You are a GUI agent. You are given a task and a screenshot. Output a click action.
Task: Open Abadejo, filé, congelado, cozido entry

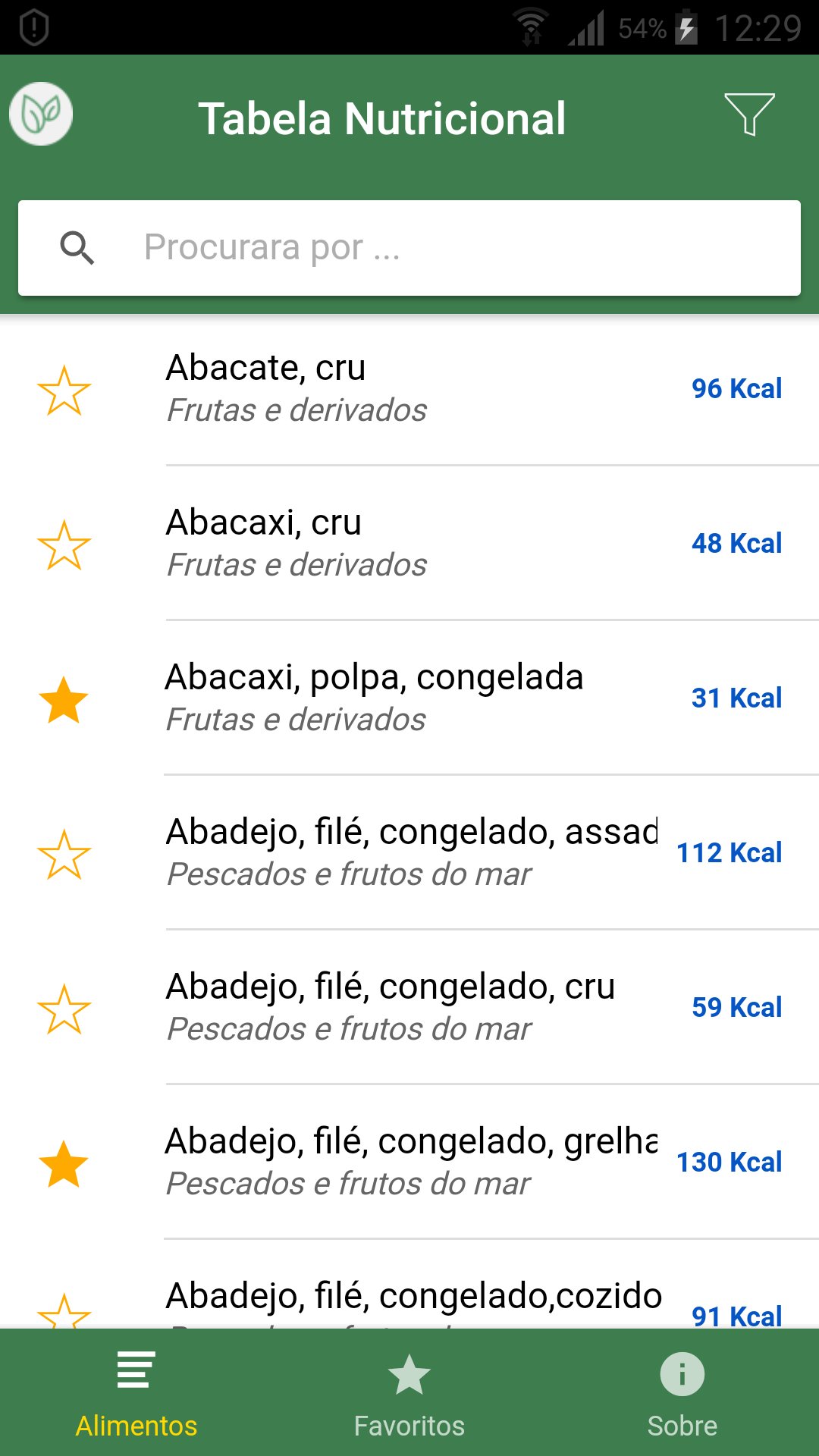point(409,1285)
